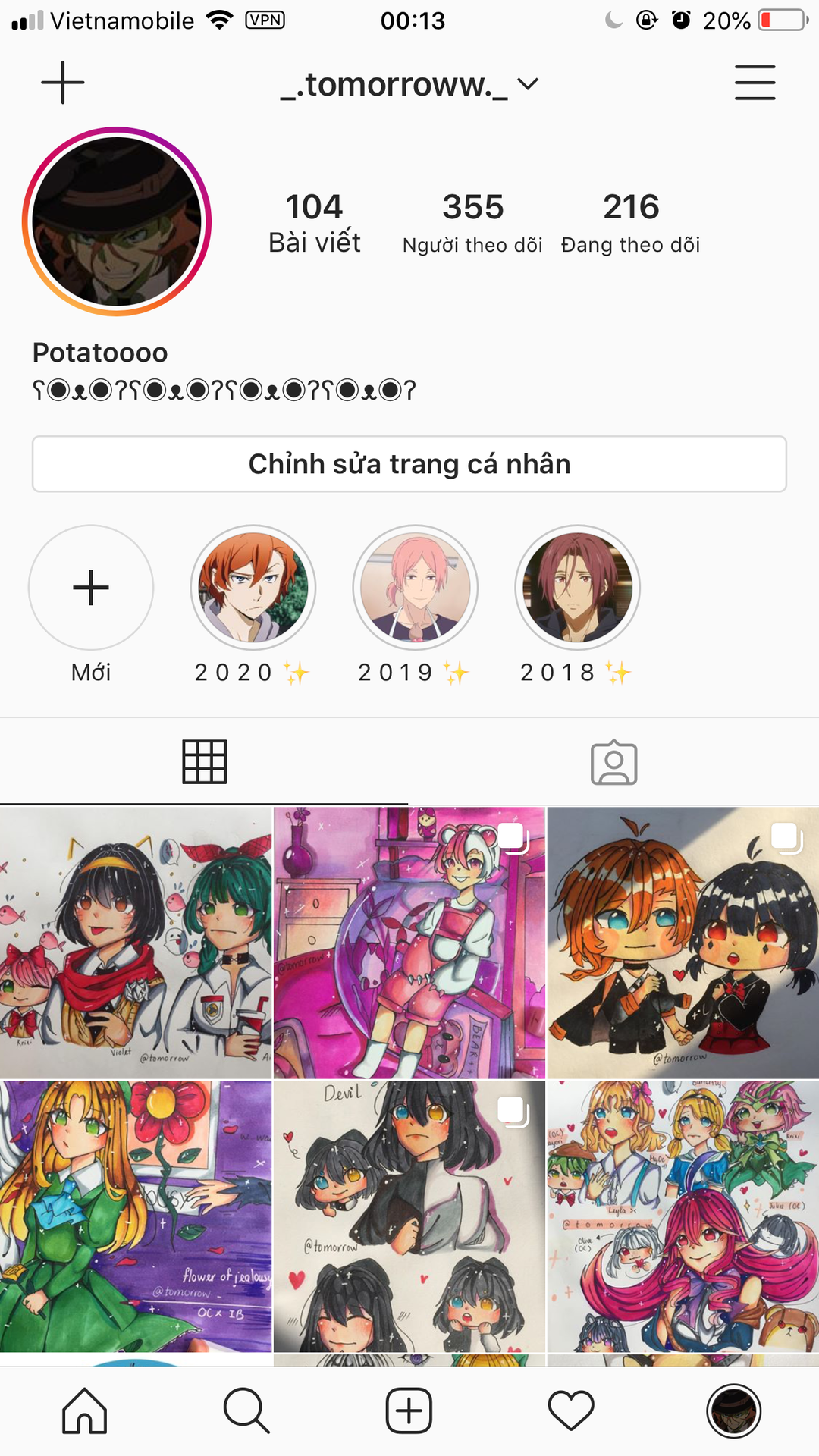This screenshot has width=819, height=1456.
Task: Open the flower of jealousy post
Action: [136, 1216]
